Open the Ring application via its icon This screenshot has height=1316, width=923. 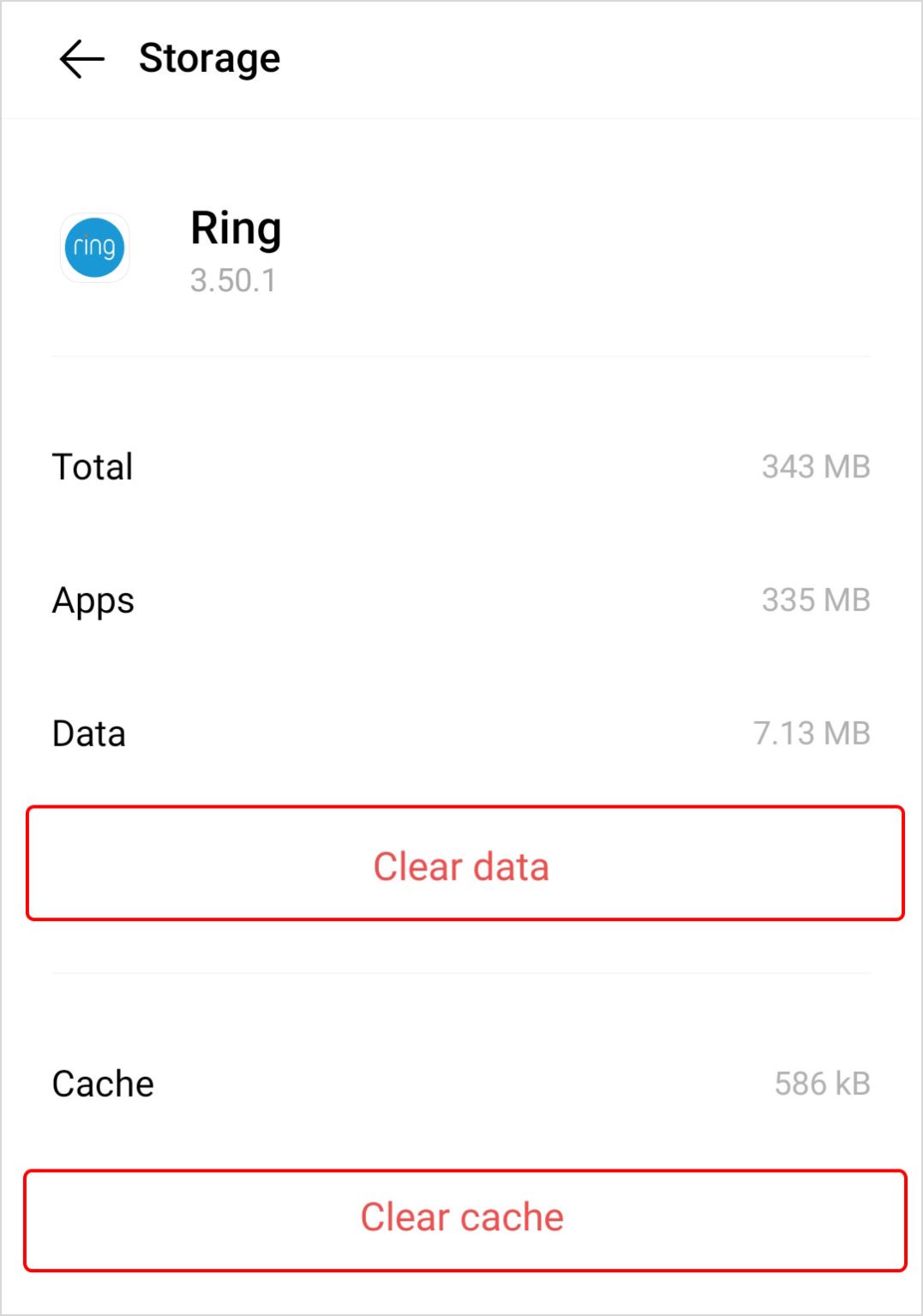(94, 248)
